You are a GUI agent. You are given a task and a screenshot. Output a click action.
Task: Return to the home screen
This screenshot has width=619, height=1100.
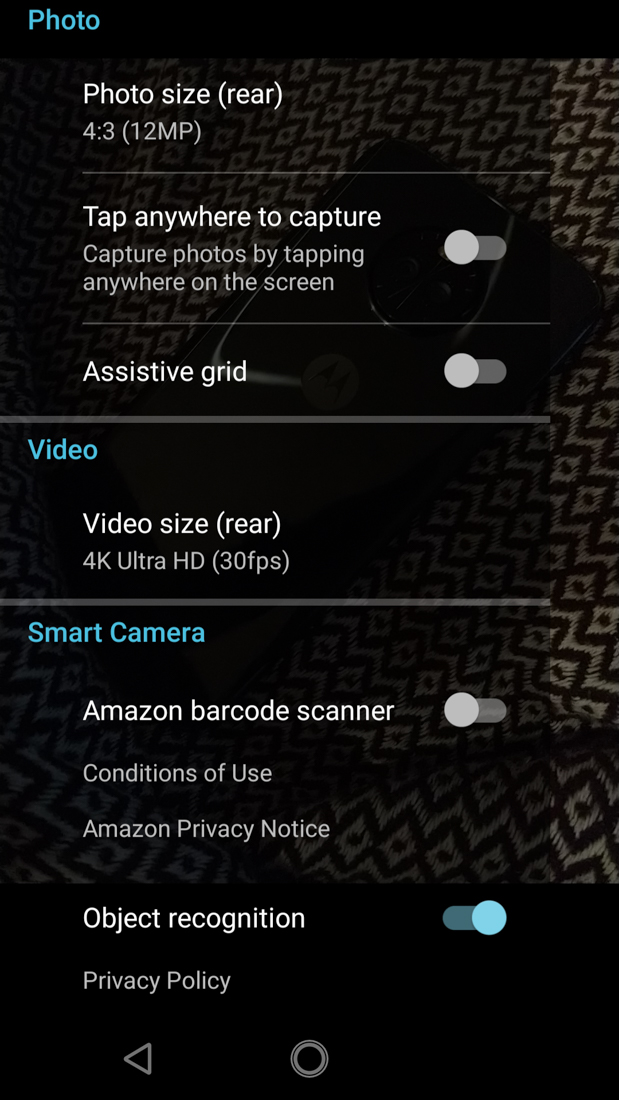309,1059
